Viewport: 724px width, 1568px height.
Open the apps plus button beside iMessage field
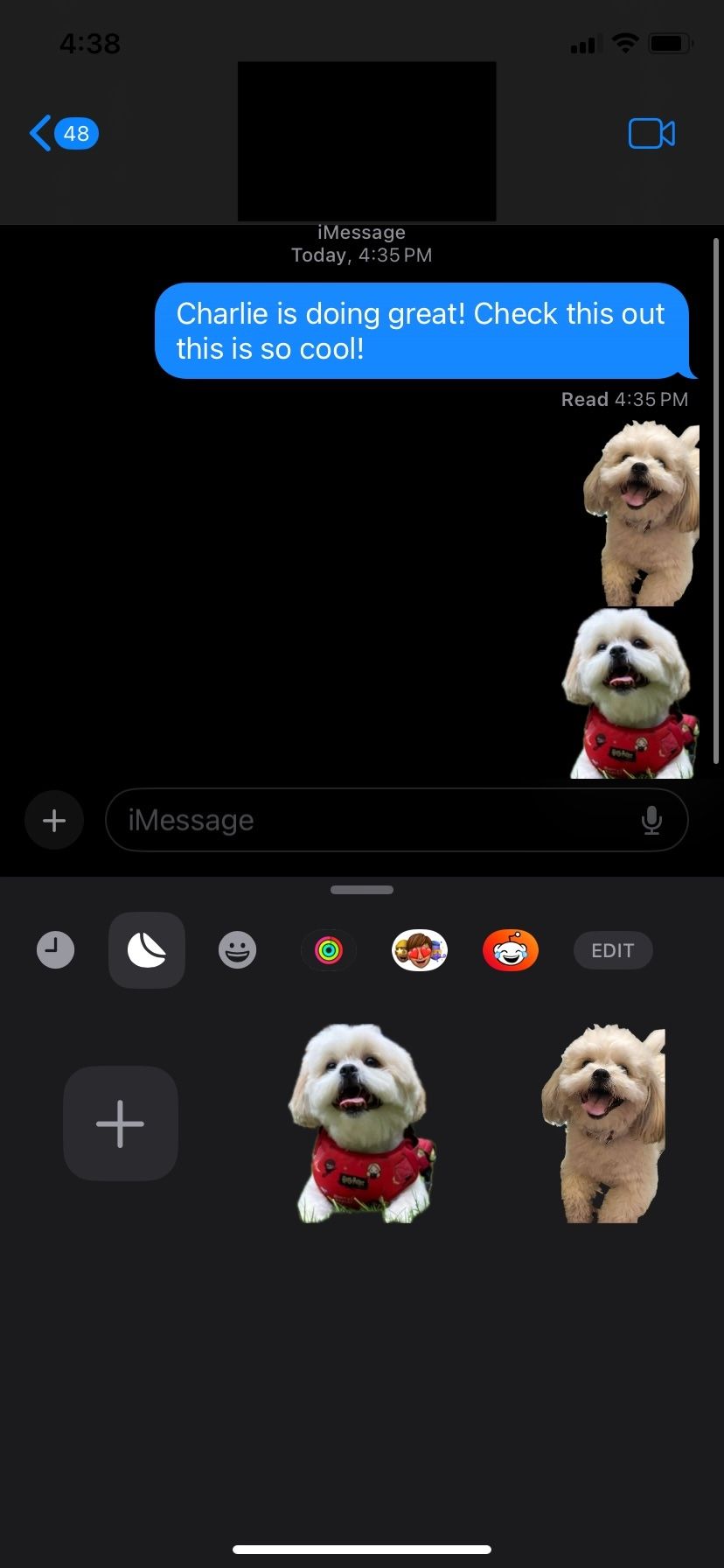(x=54, y=820)
